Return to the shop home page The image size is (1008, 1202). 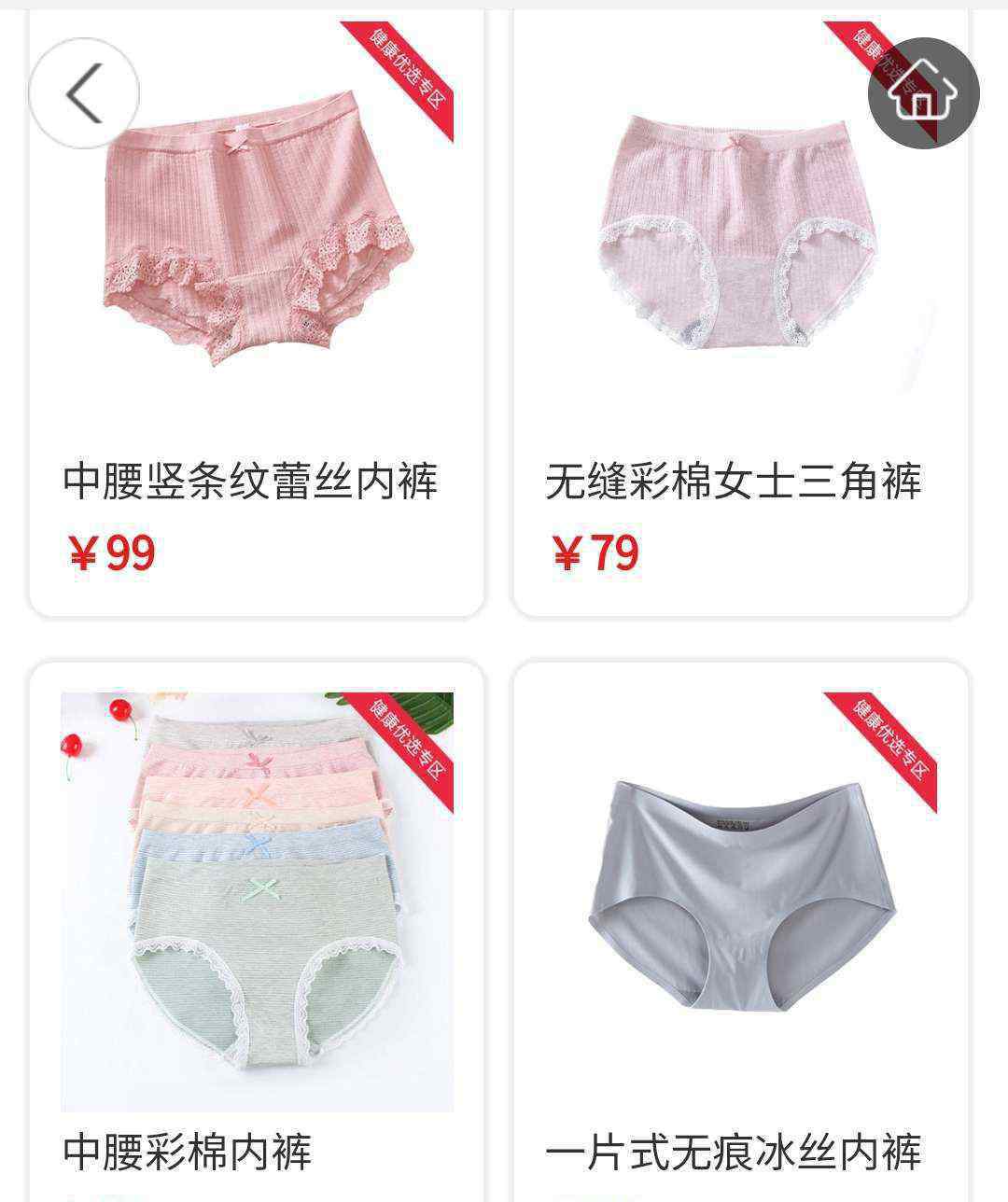tap(923, 93)
